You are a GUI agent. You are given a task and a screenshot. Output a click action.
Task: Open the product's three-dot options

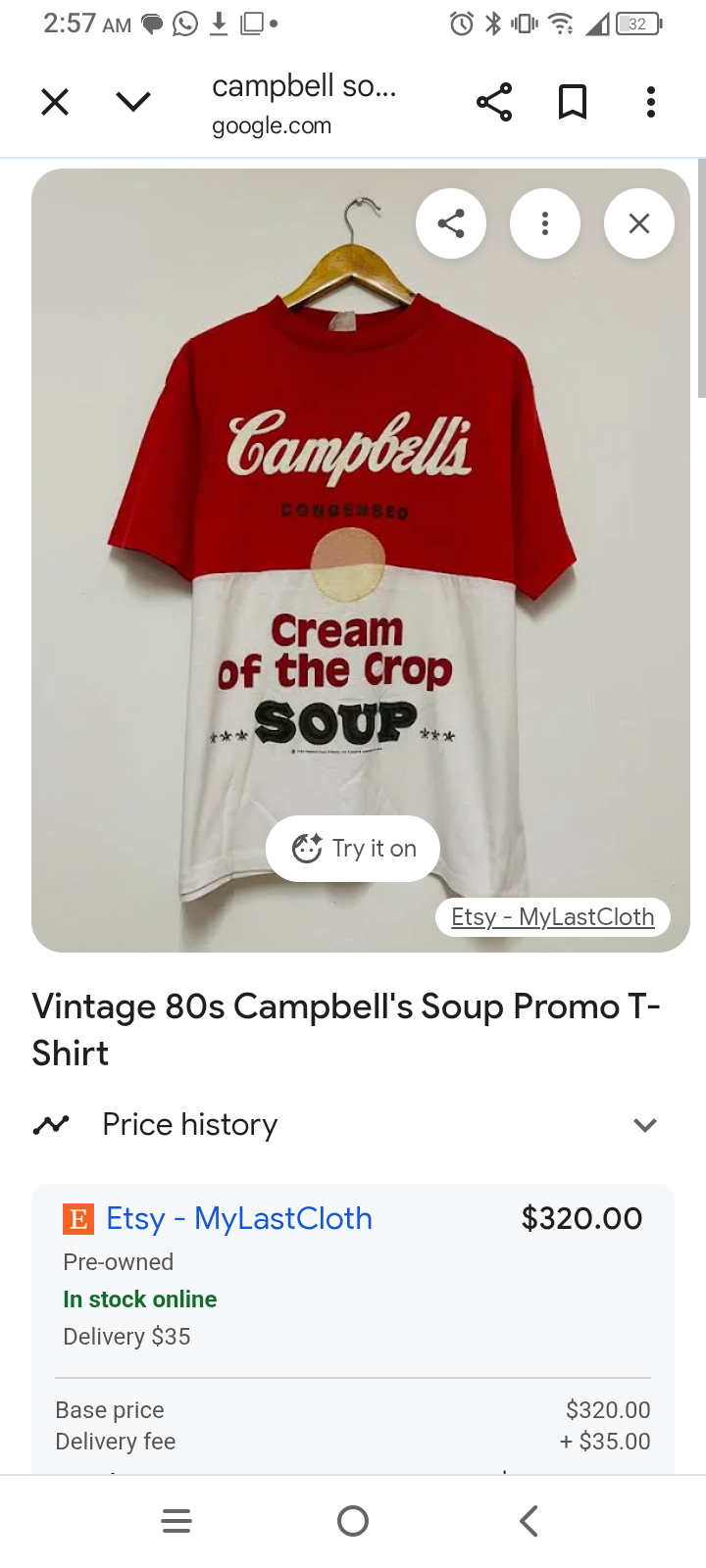click(545, 223)
